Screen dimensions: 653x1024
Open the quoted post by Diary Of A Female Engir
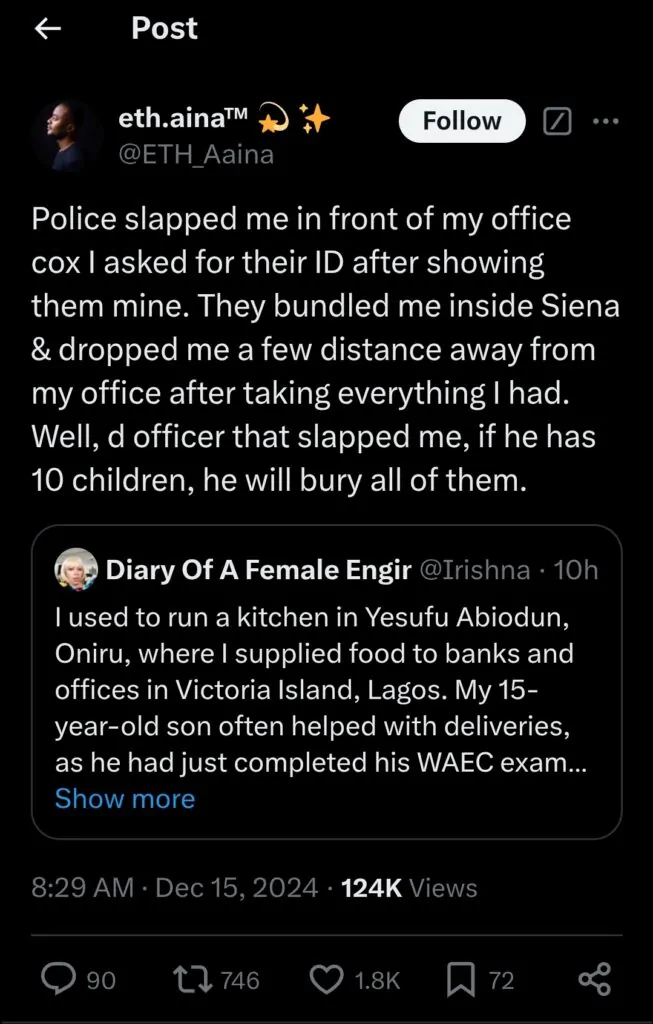326,680
